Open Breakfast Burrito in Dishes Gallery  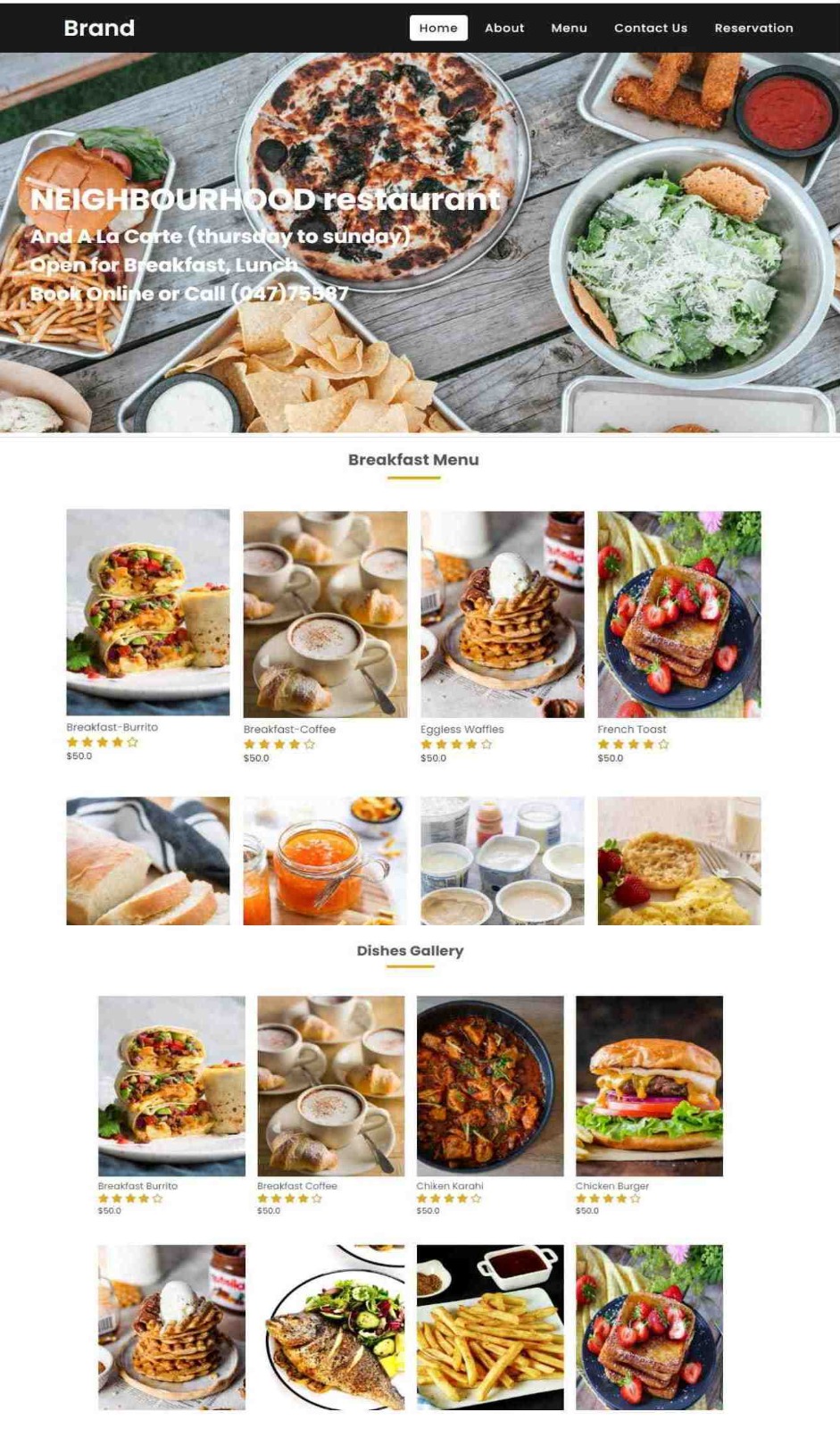tap(171, 1086)
